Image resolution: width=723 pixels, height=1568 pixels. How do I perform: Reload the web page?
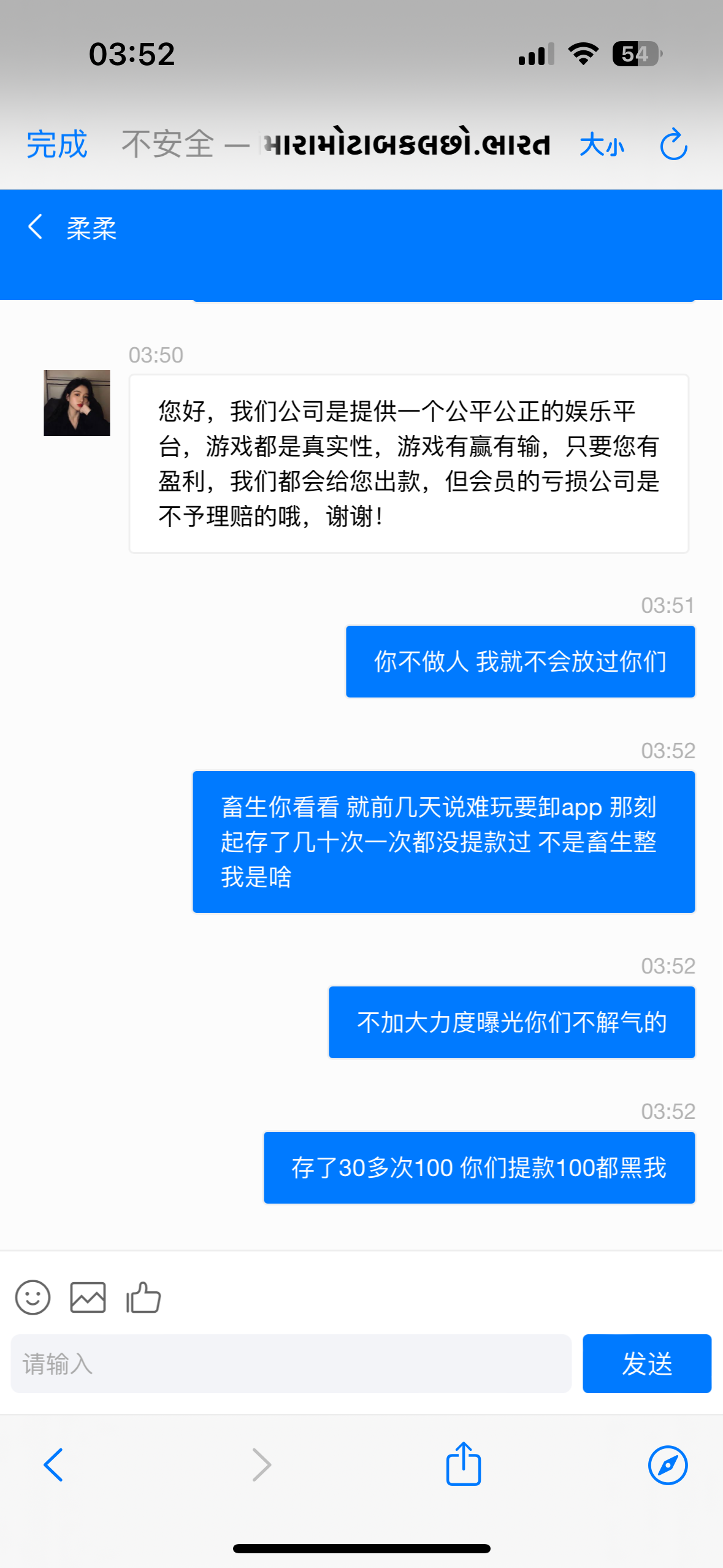pyautogui.click(x=673, y=145)
